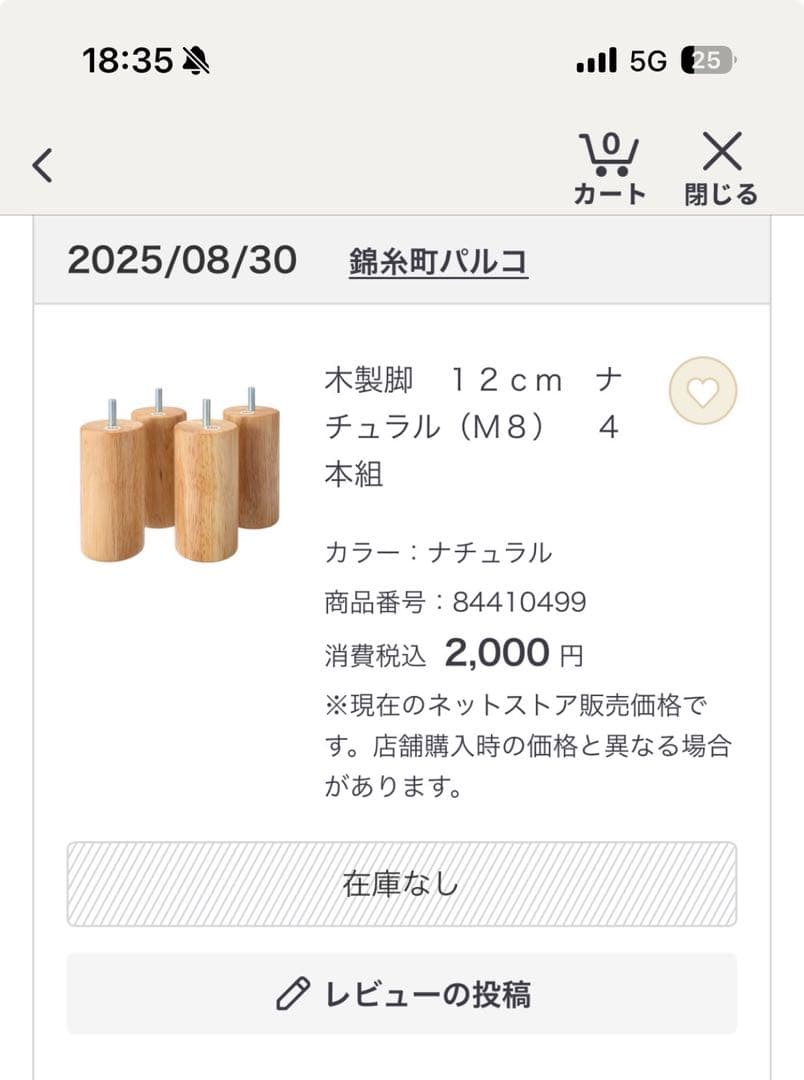Viewport: 804px width, 1080px height.
Task: Open the shopping cart (カート)
Action: [609, 168]
